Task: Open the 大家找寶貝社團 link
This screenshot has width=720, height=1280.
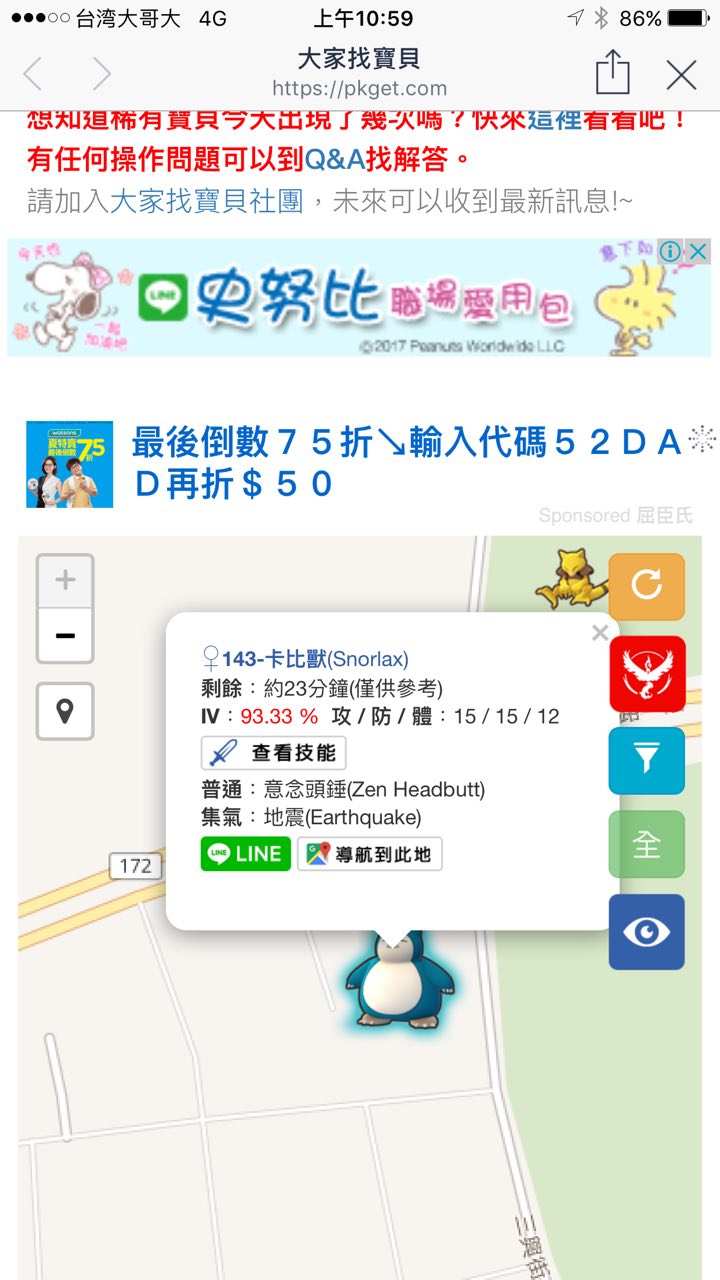Action: 206,201
